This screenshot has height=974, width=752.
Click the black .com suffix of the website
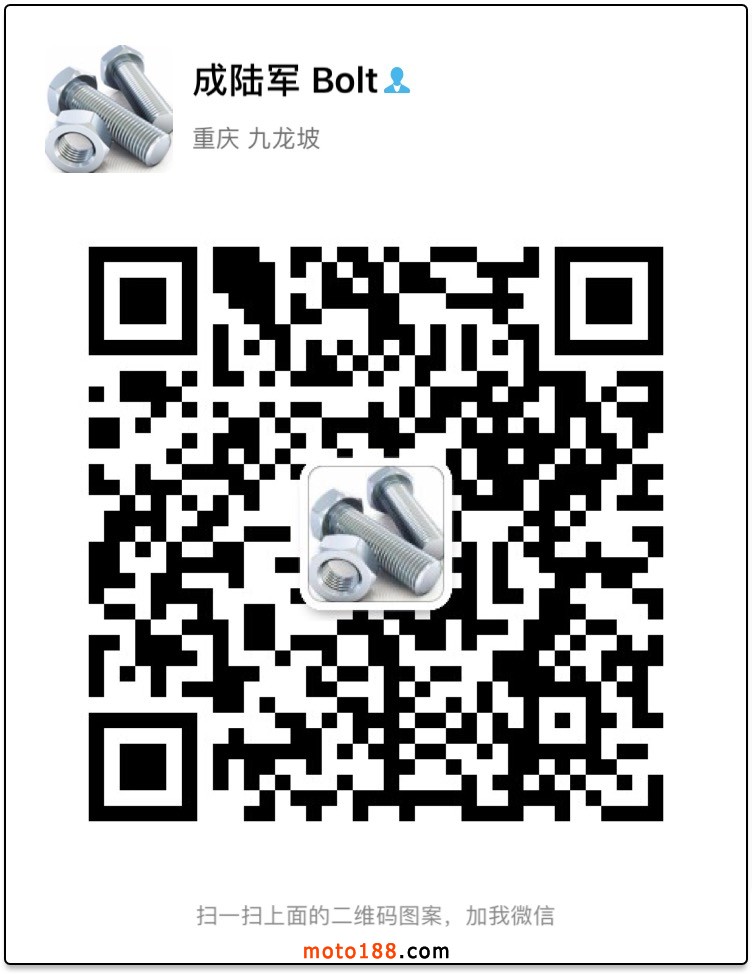424,952
